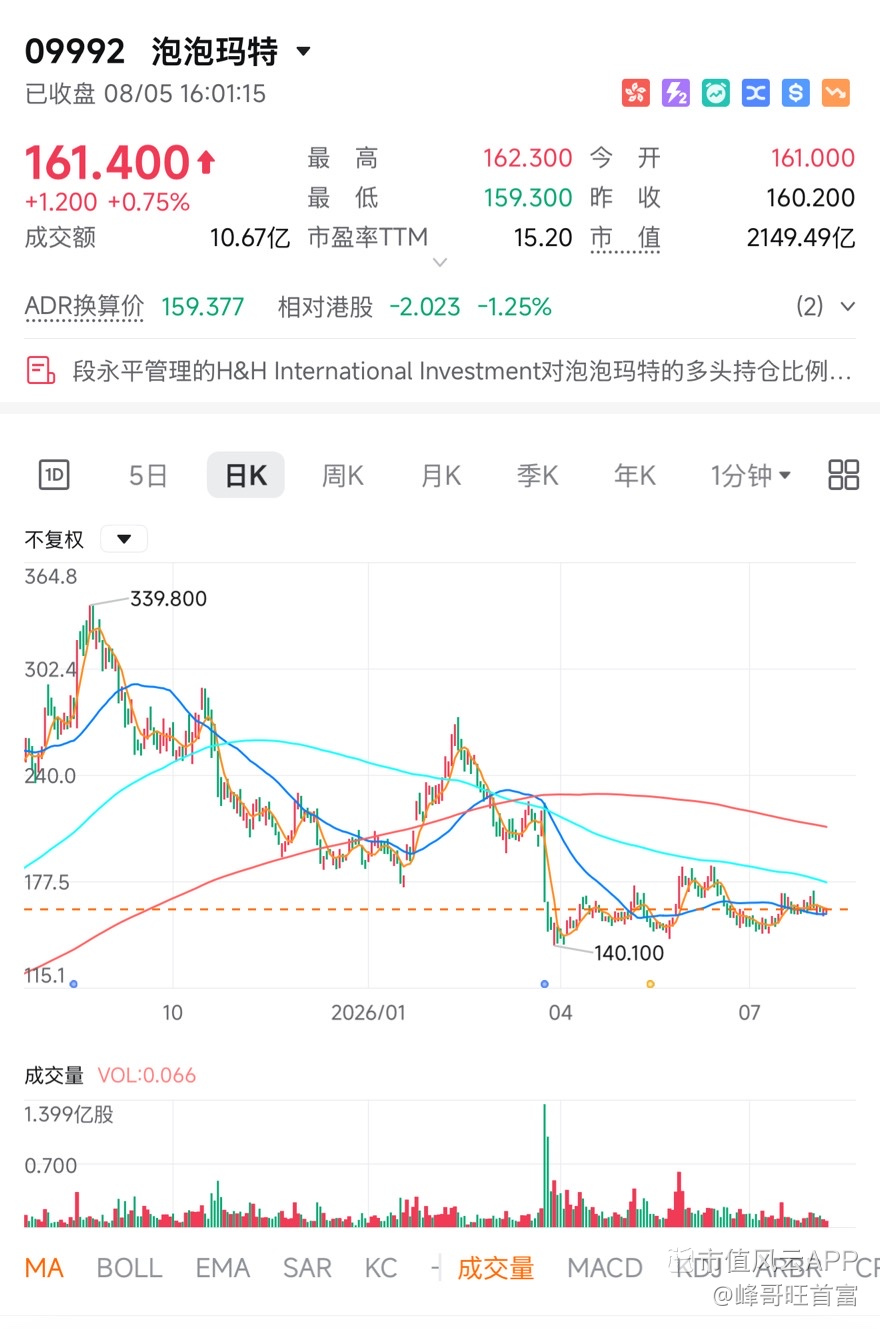Select the MACD sub-indicator

click(x=605, y=1268)
